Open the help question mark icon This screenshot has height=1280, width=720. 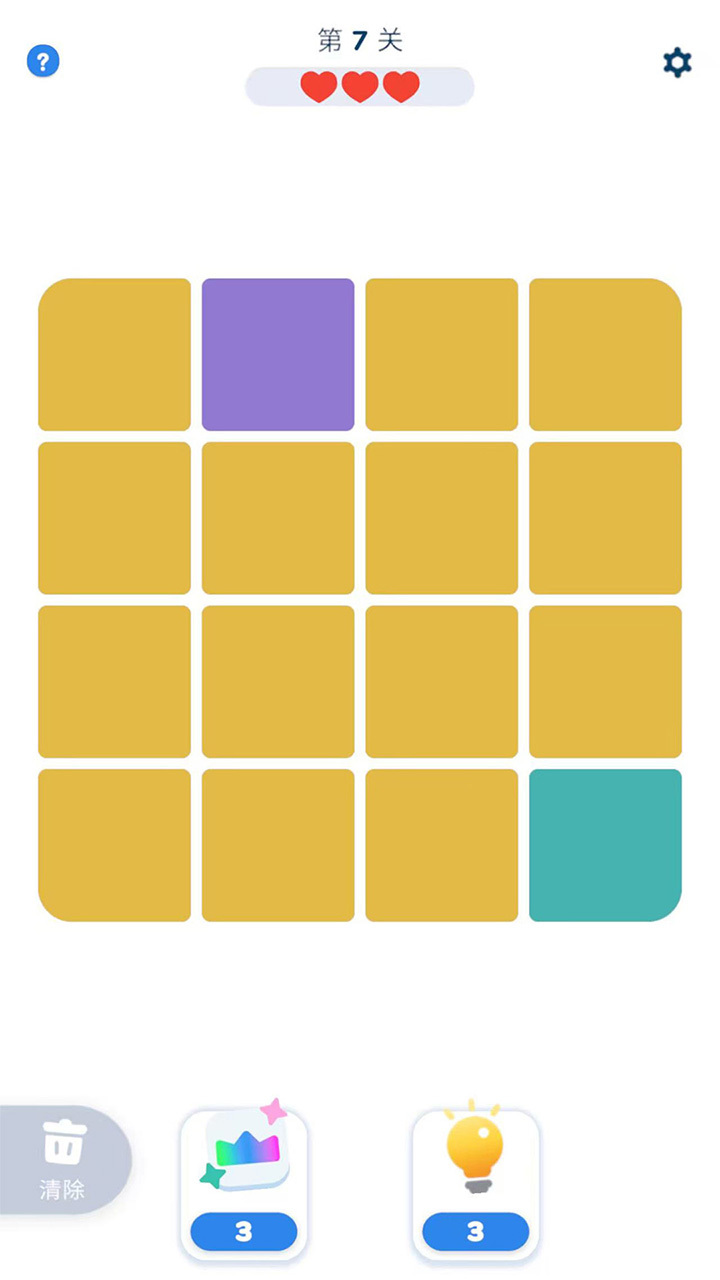point(43,62)
